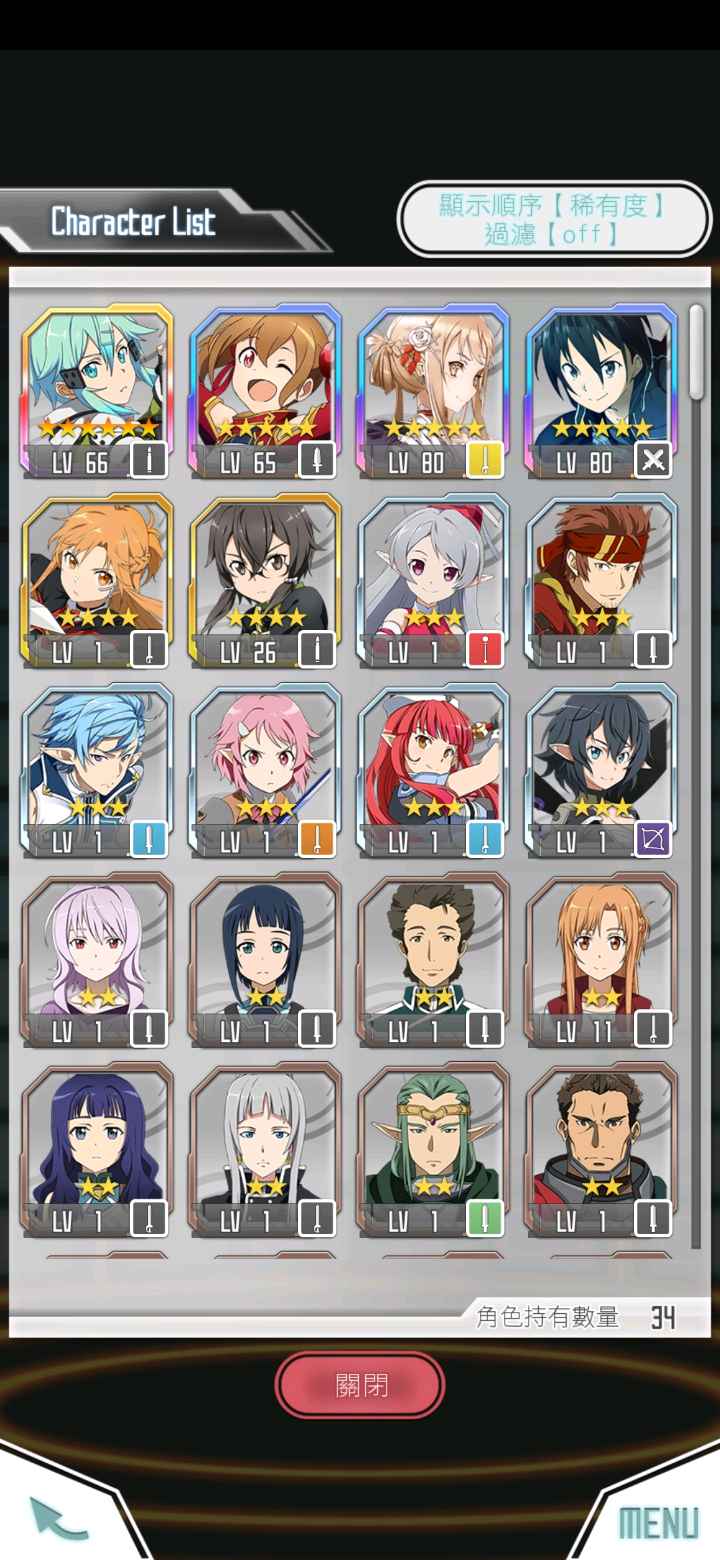This screenshot has width=720, height=1560.
Task: View the green-haired elf with green weapon icon
Action: (433, 1149)
